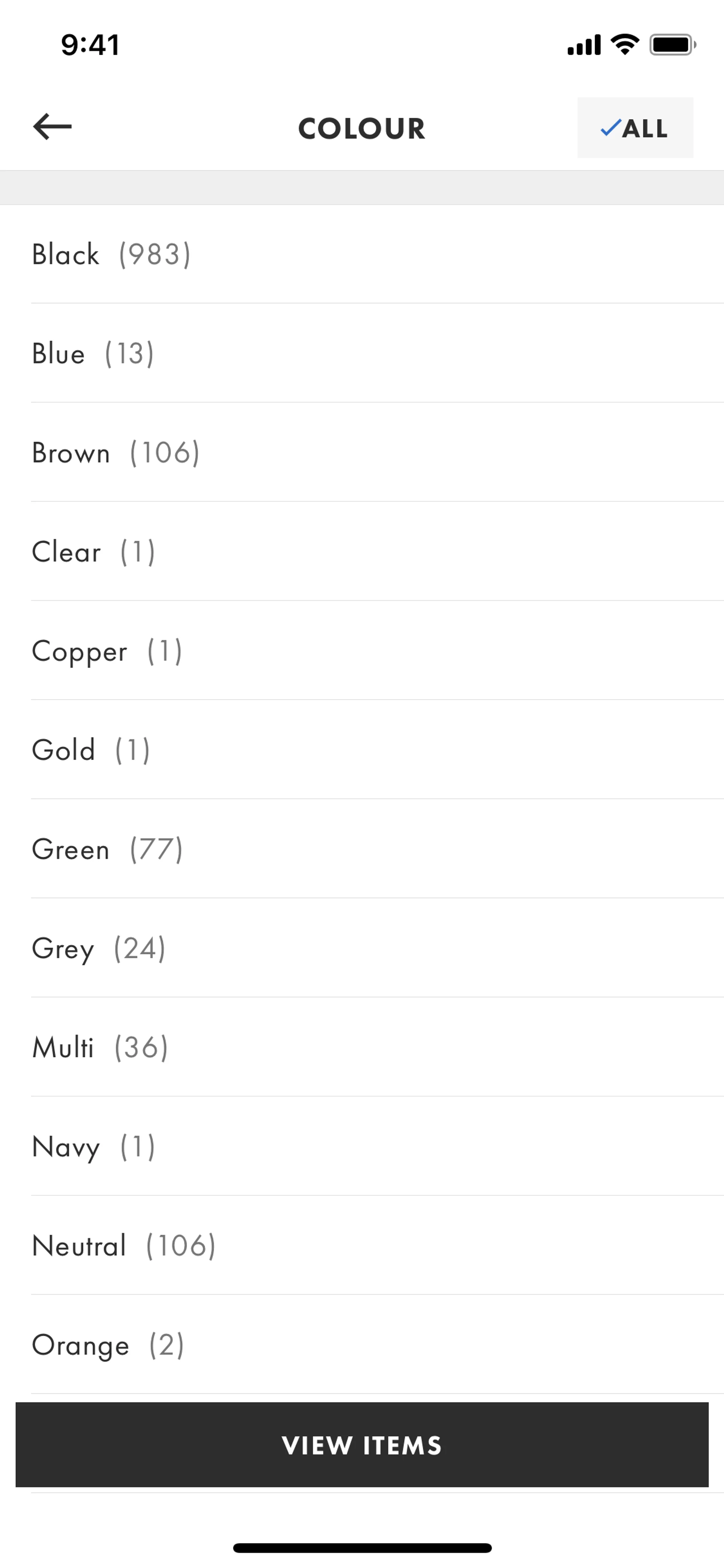The height and width of the screenshot is (1568, 724).
Task: Choose the Blue colour filter
Action: [x=93, y=354]
